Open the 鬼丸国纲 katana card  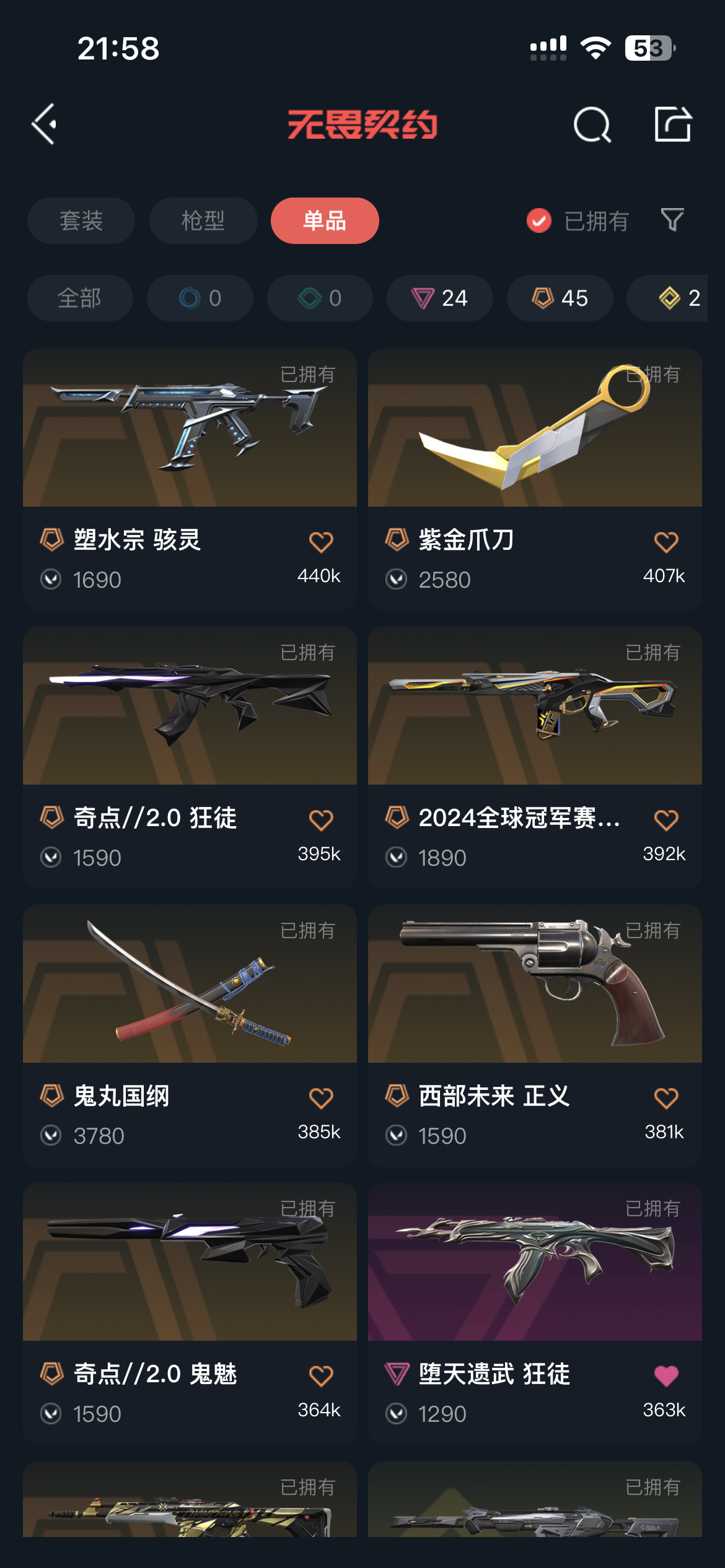click(190, 1035)
